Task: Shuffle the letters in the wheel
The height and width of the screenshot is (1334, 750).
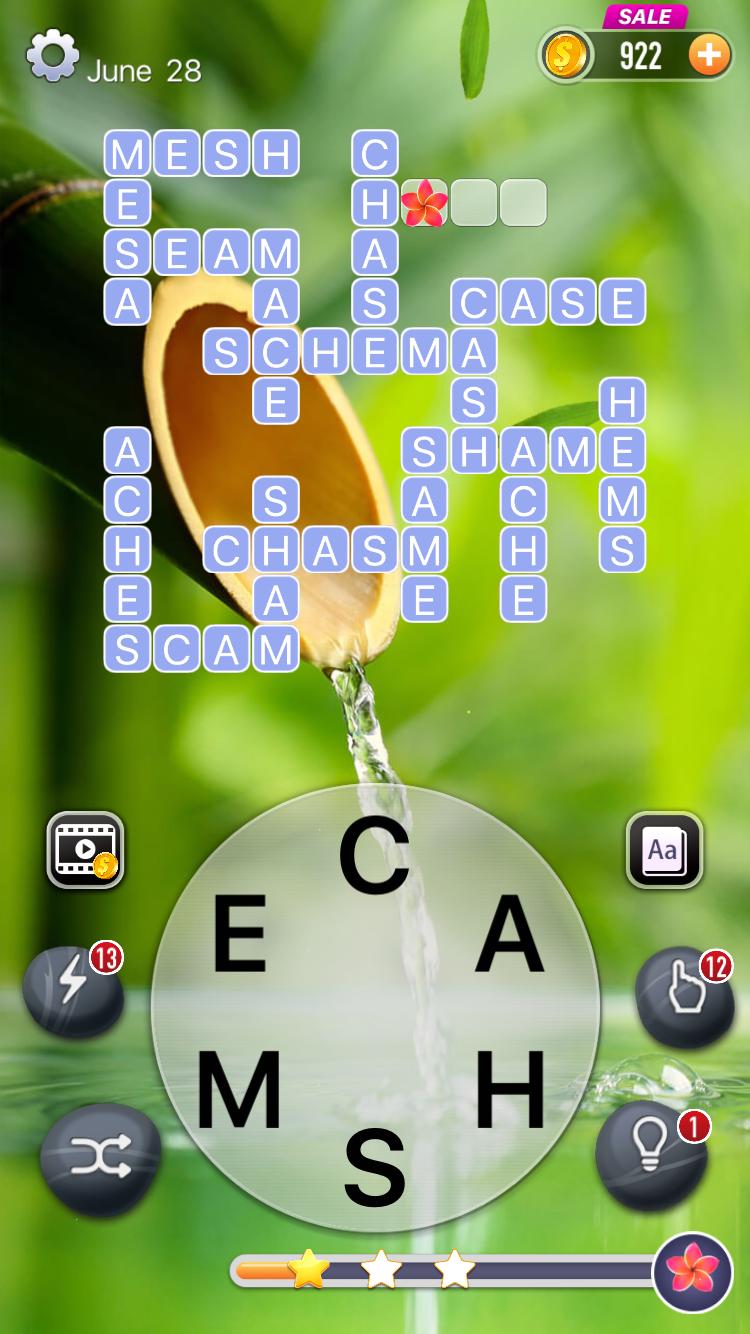Action: (x=100, y=1160)
